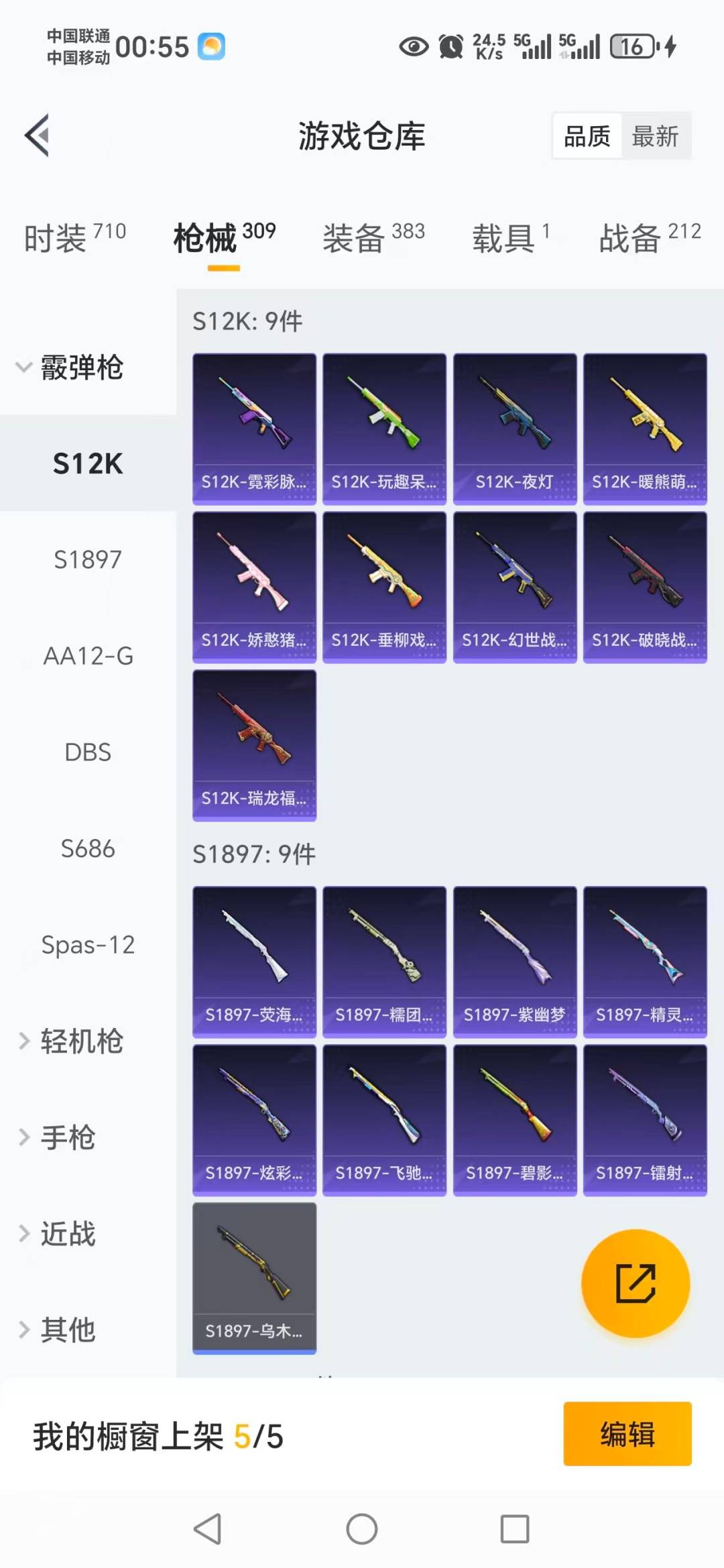The image size is (724, 1568).
Task: Select S1897 in the sidebar
Action: click(88, 559)
